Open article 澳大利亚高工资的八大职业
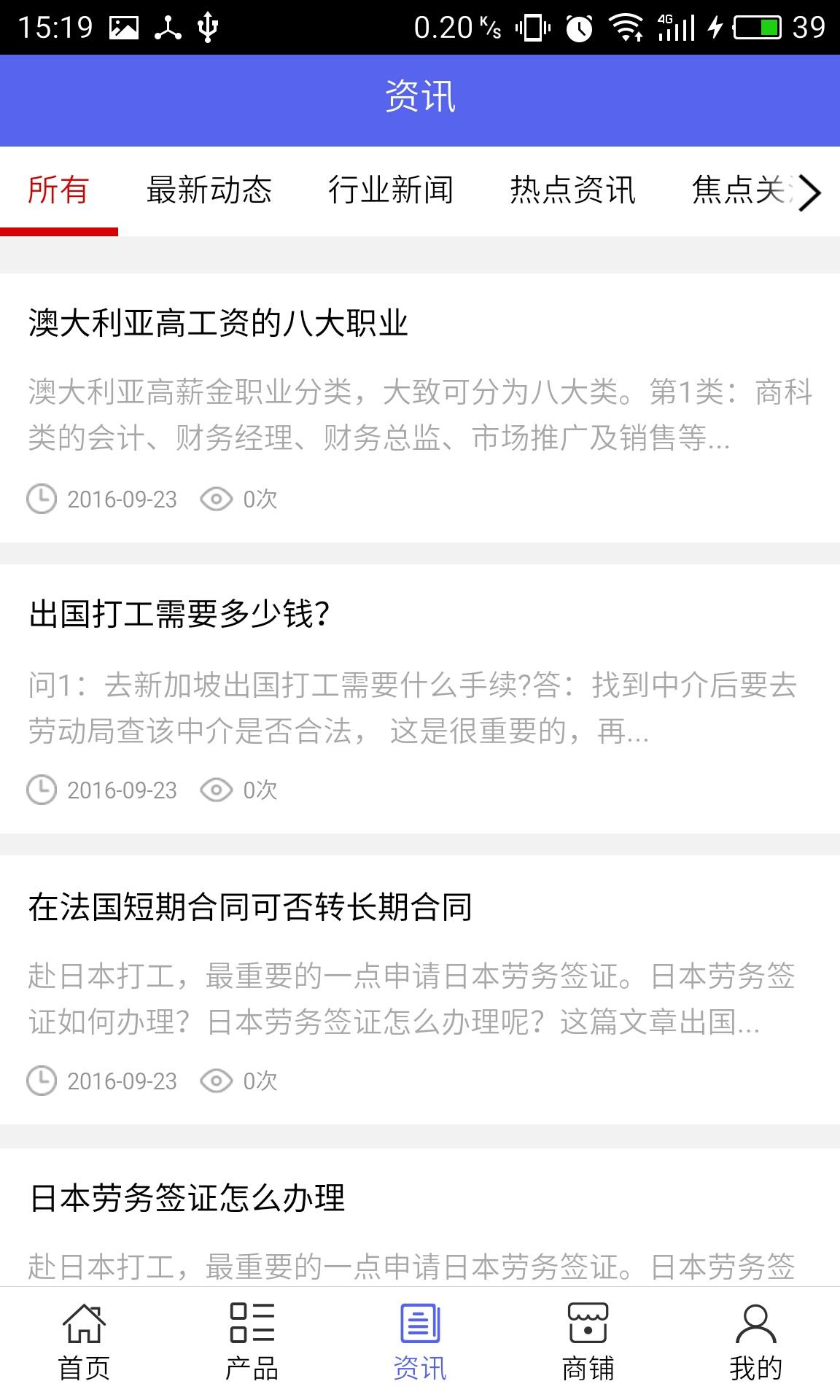Viewport: 840px width, 1400px height. click(219, 323)
